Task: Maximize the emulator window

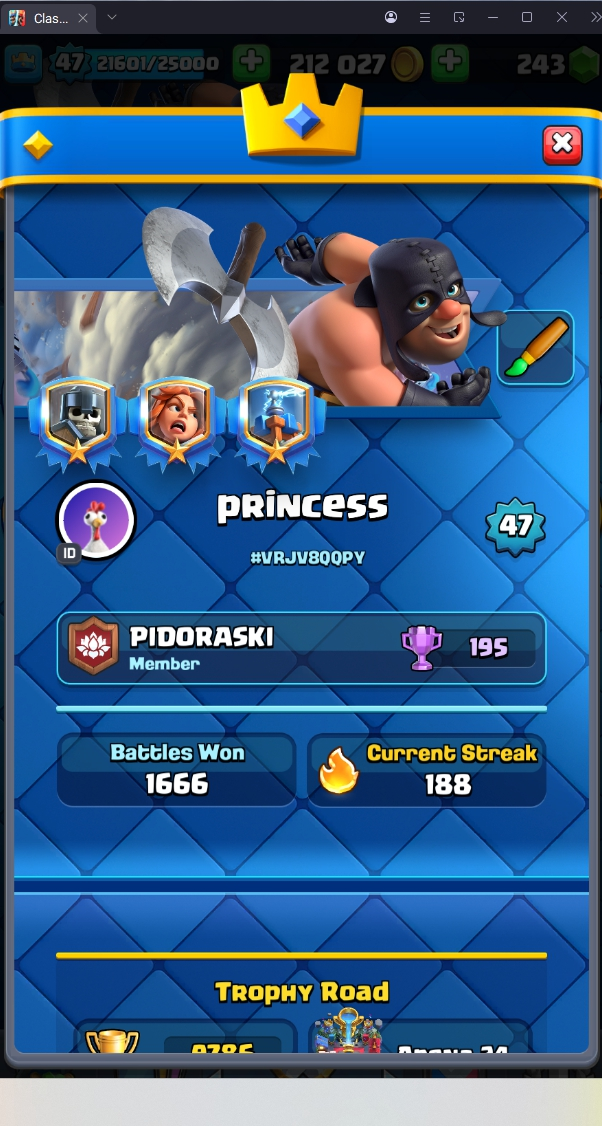Action: (527, 17)
